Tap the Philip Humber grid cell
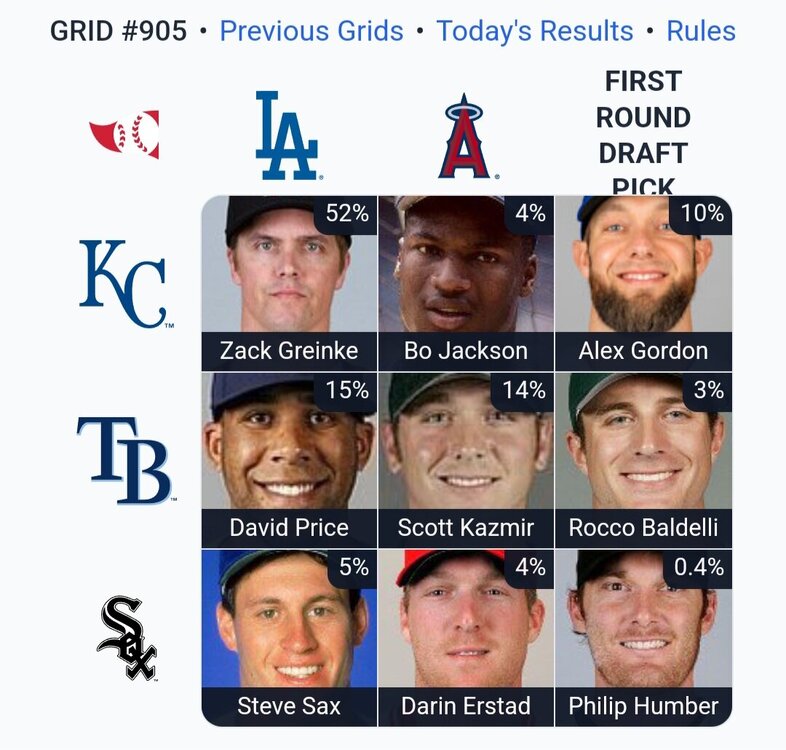The image size is (786, 750). [x=643, y=637]
